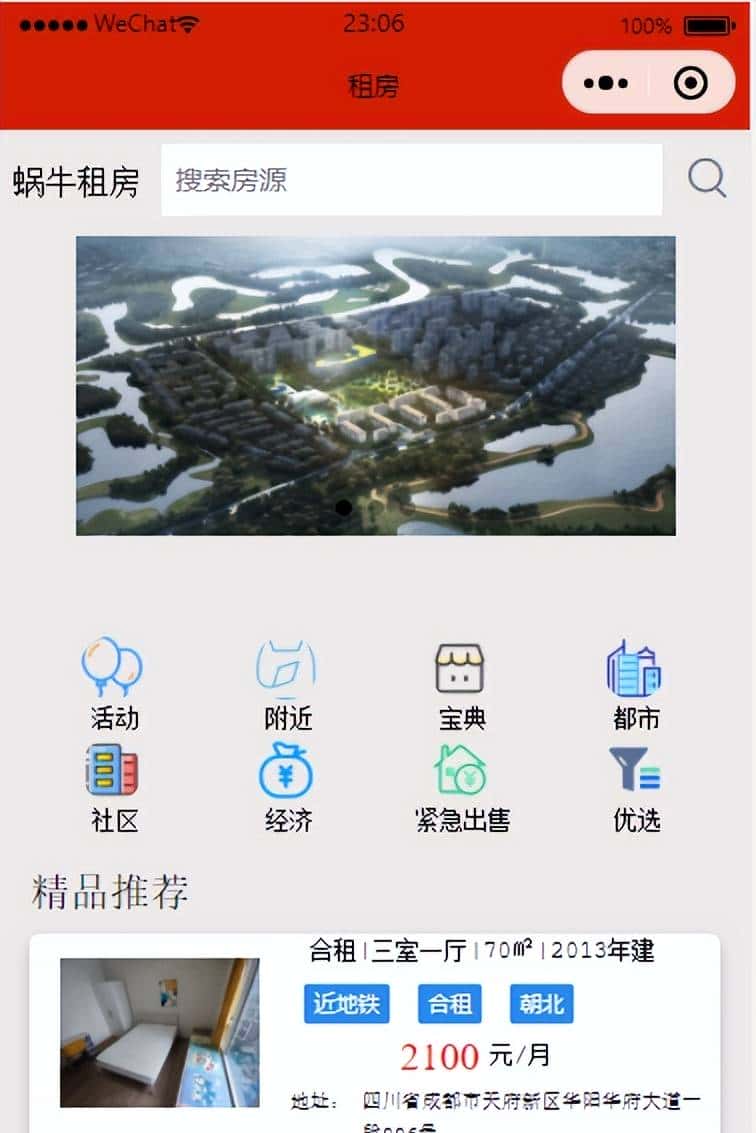Screen dimensions: 756x1133
Task: Select the 经济 (Economy) money-bag icon
Action: click(x=288, y=772)
